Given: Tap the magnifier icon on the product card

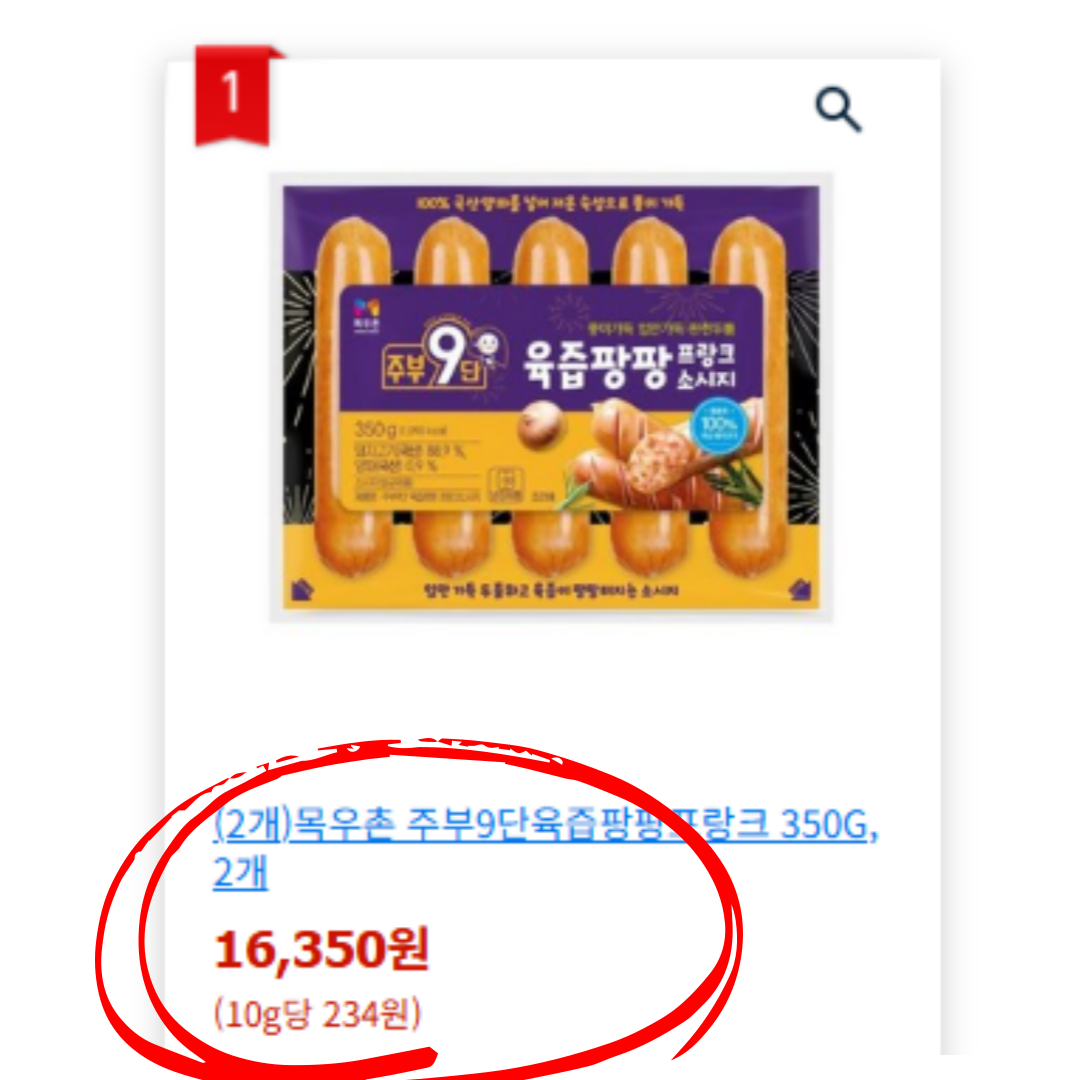Looking at the screenshot, I should [x=838, y=109].
